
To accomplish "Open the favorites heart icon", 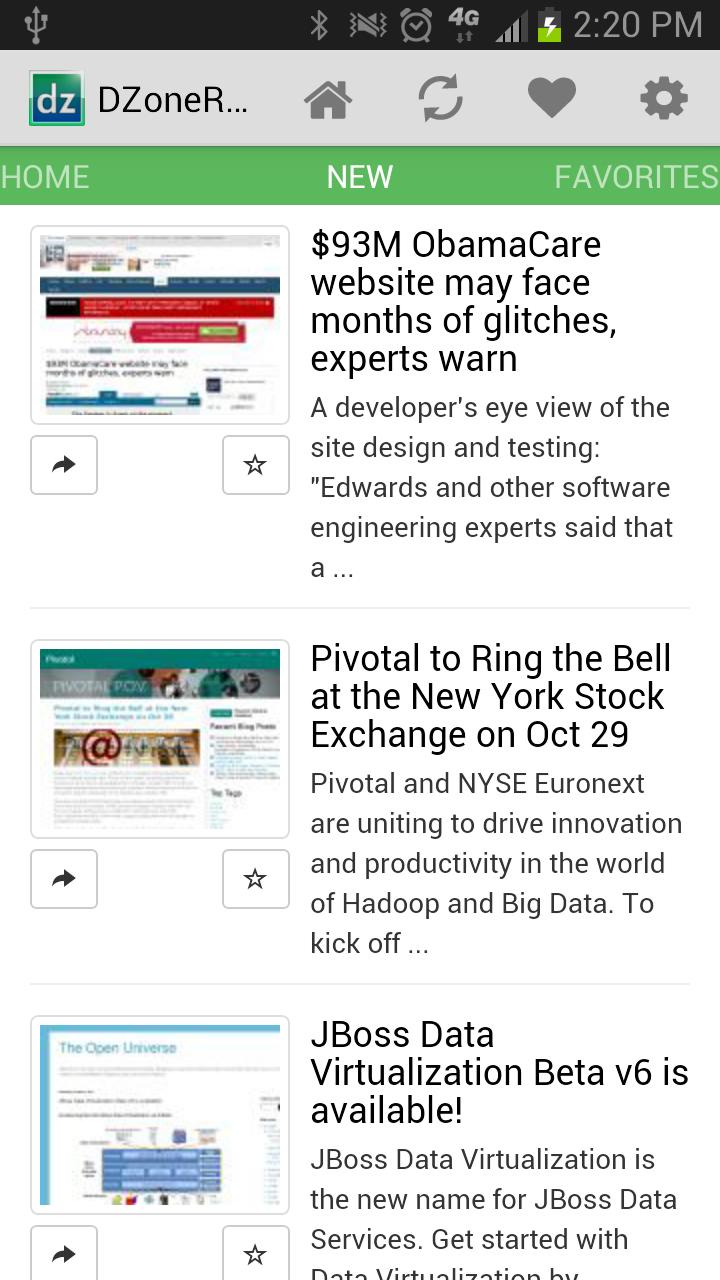I will coord(552,97).
